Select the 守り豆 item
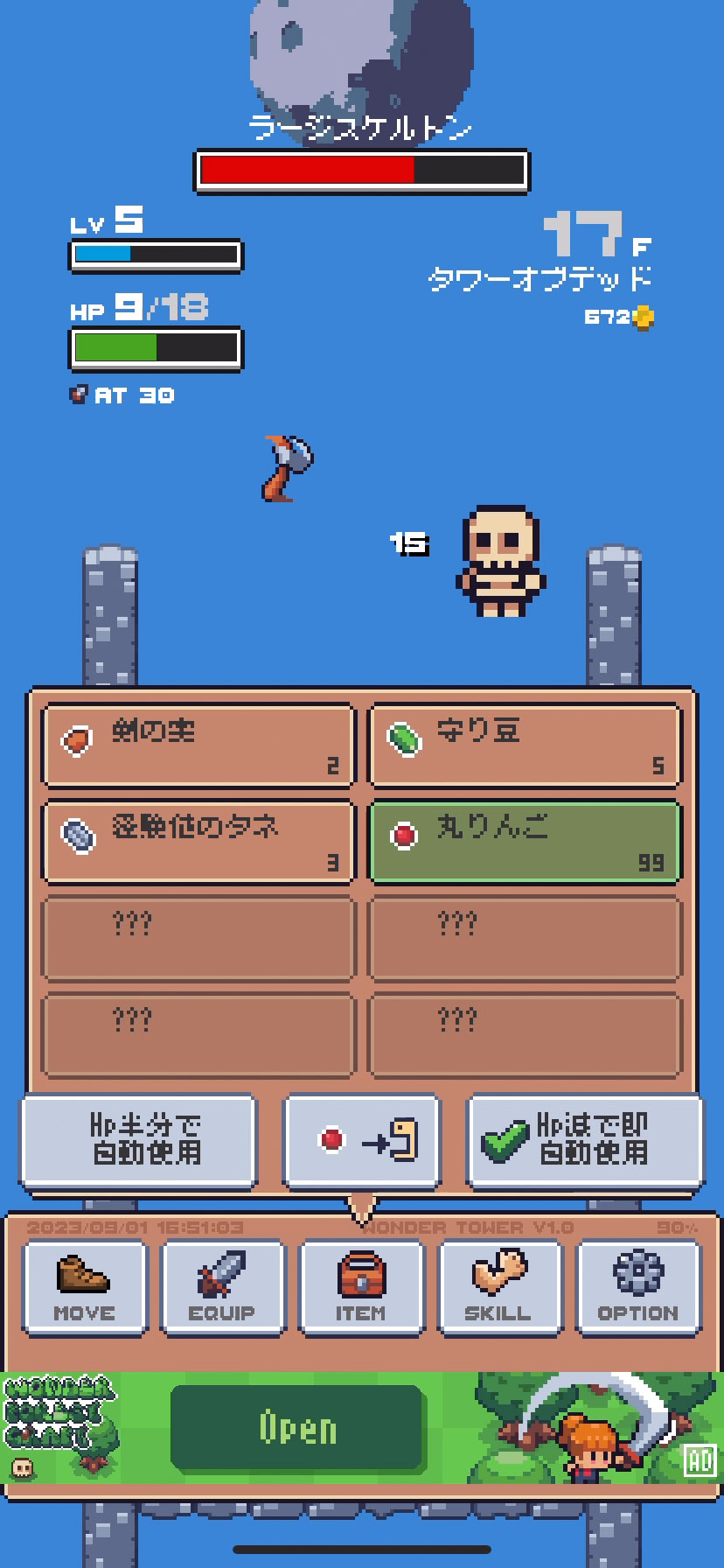The width and height of the screenshot is (724, 1568). [525, 745]
